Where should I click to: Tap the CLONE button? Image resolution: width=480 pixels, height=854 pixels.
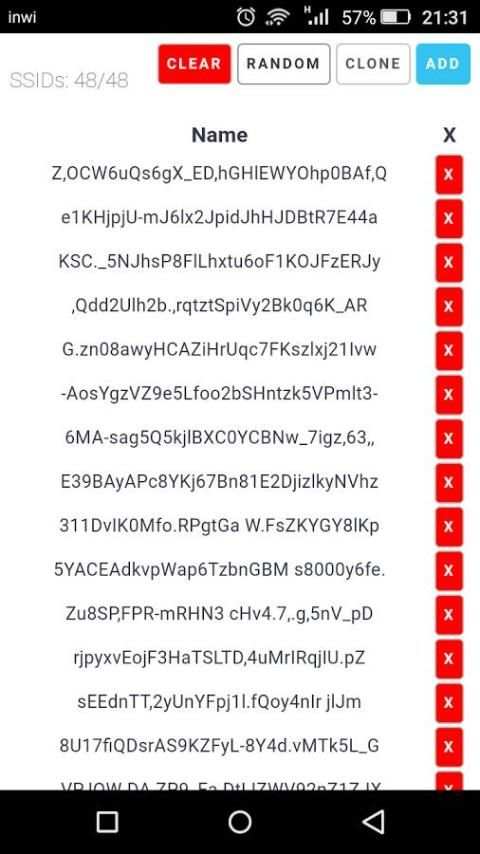373,64
